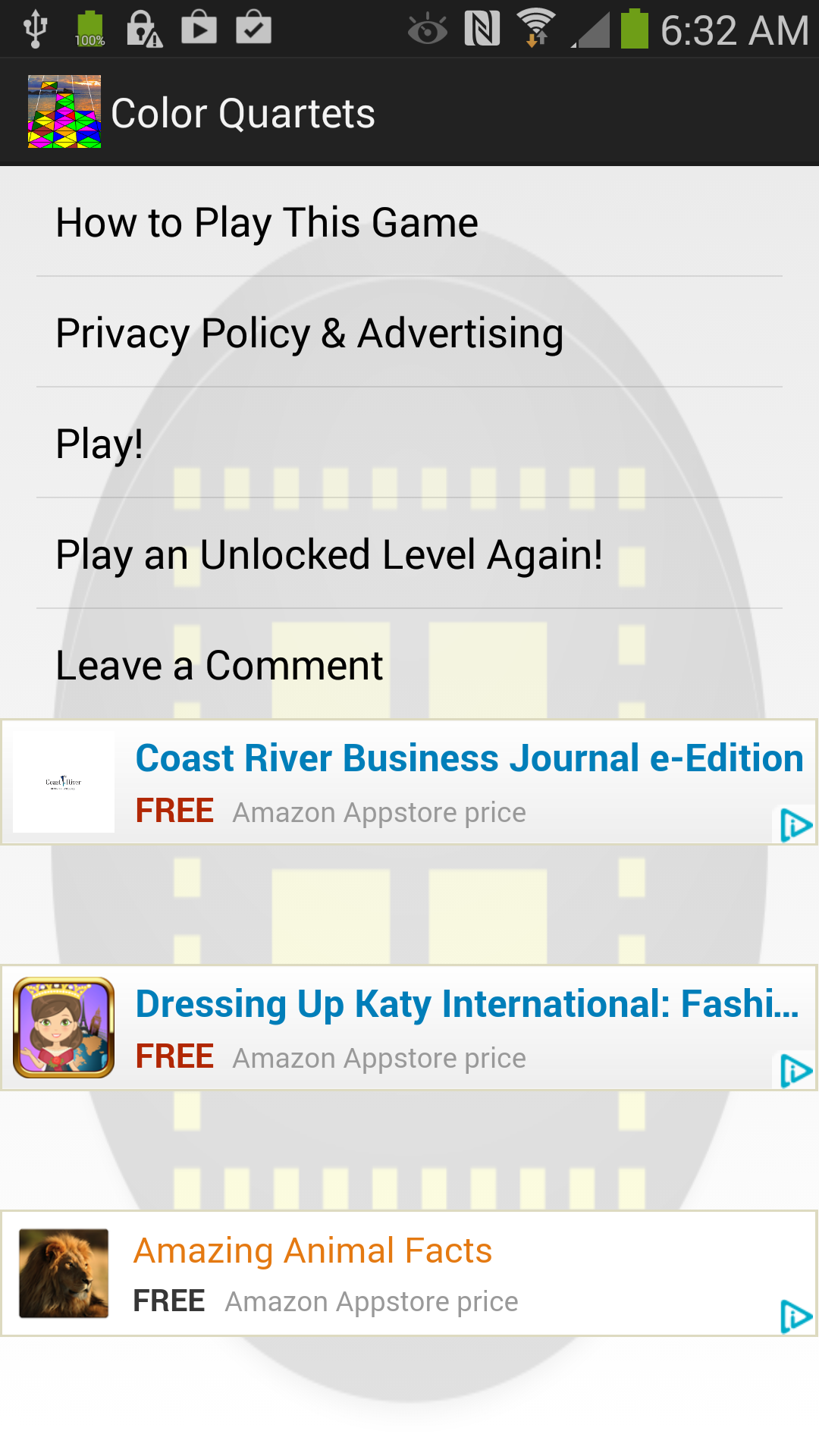Tap the AdChoices icon on Amazing Animal Facts
This screenshot has width=819, height=1456.
[795, 1316]
